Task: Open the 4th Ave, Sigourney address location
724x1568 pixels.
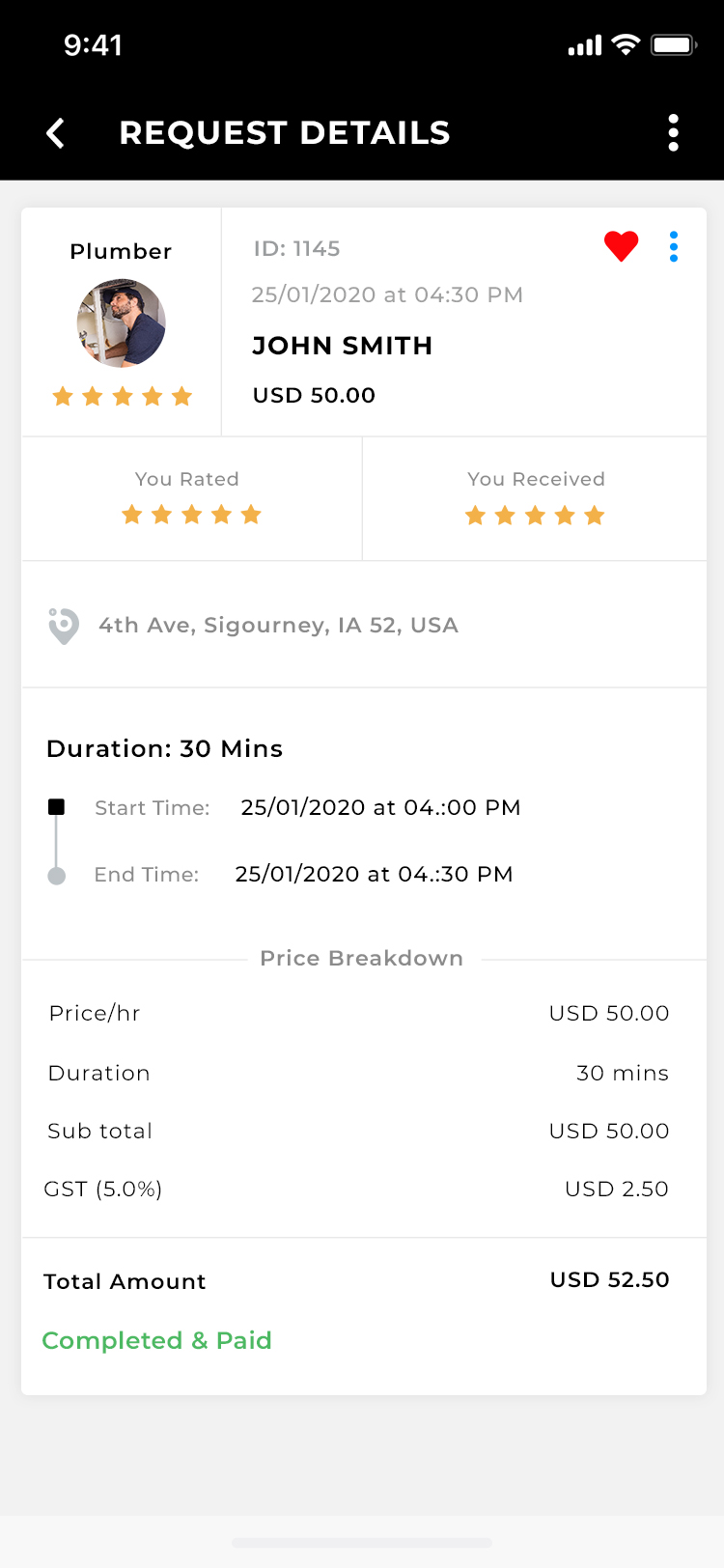Action: [x=254, y=626]
